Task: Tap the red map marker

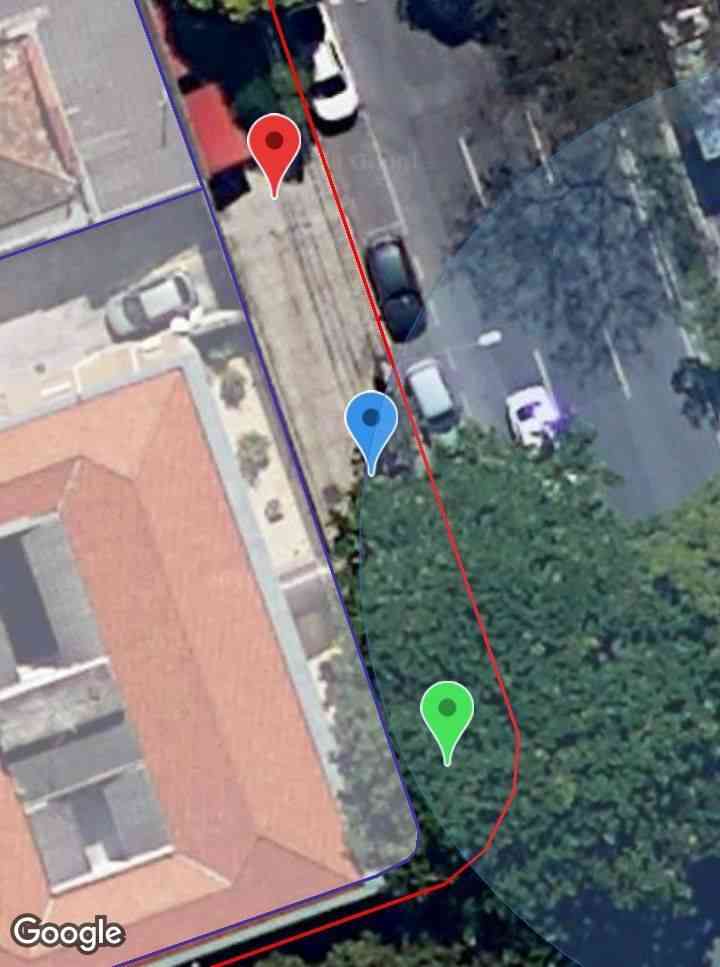Action: [x=274, y=146]
